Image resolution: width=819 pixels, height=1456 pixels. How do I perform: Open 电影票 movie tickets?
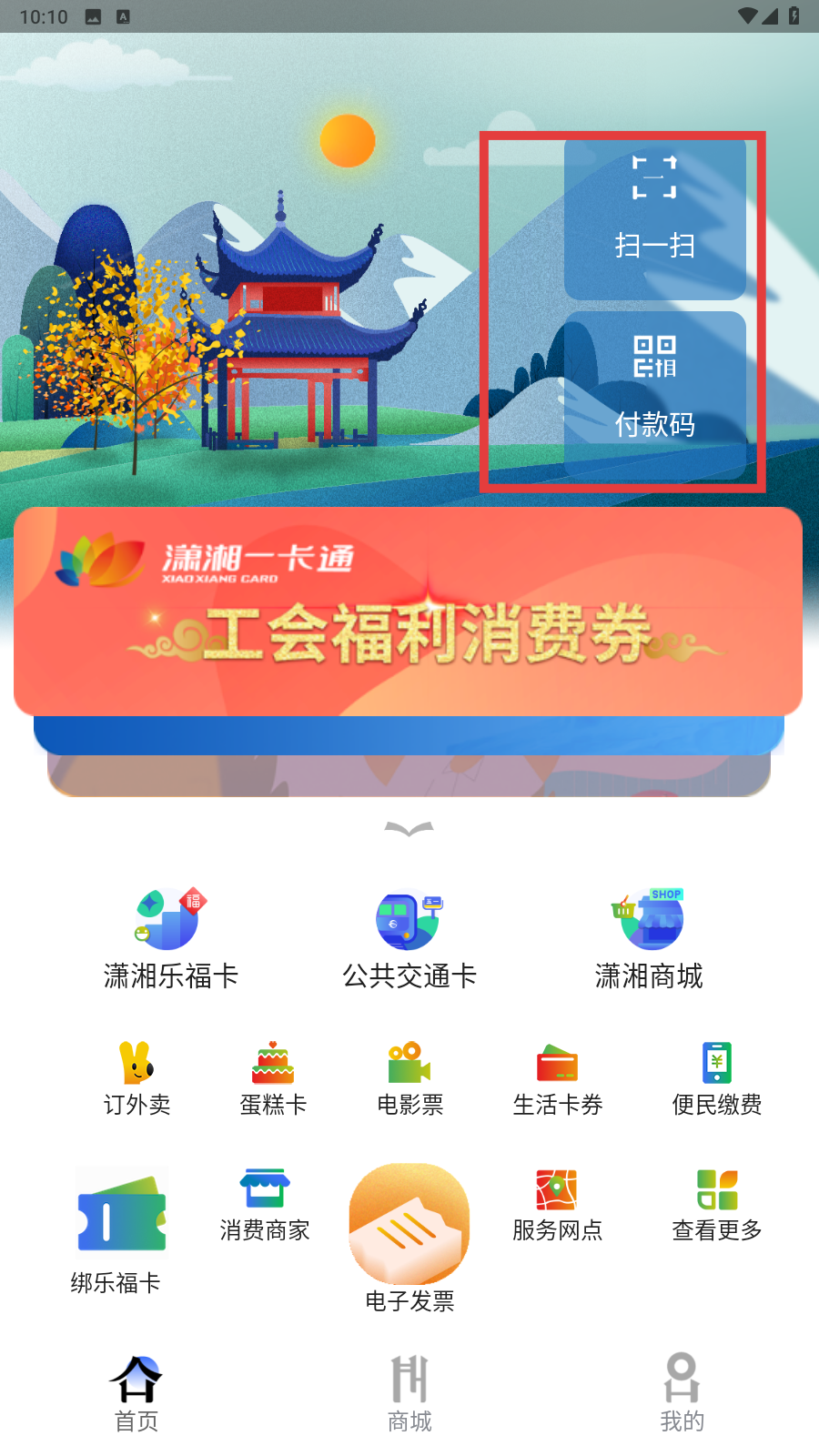point(409,1079)
